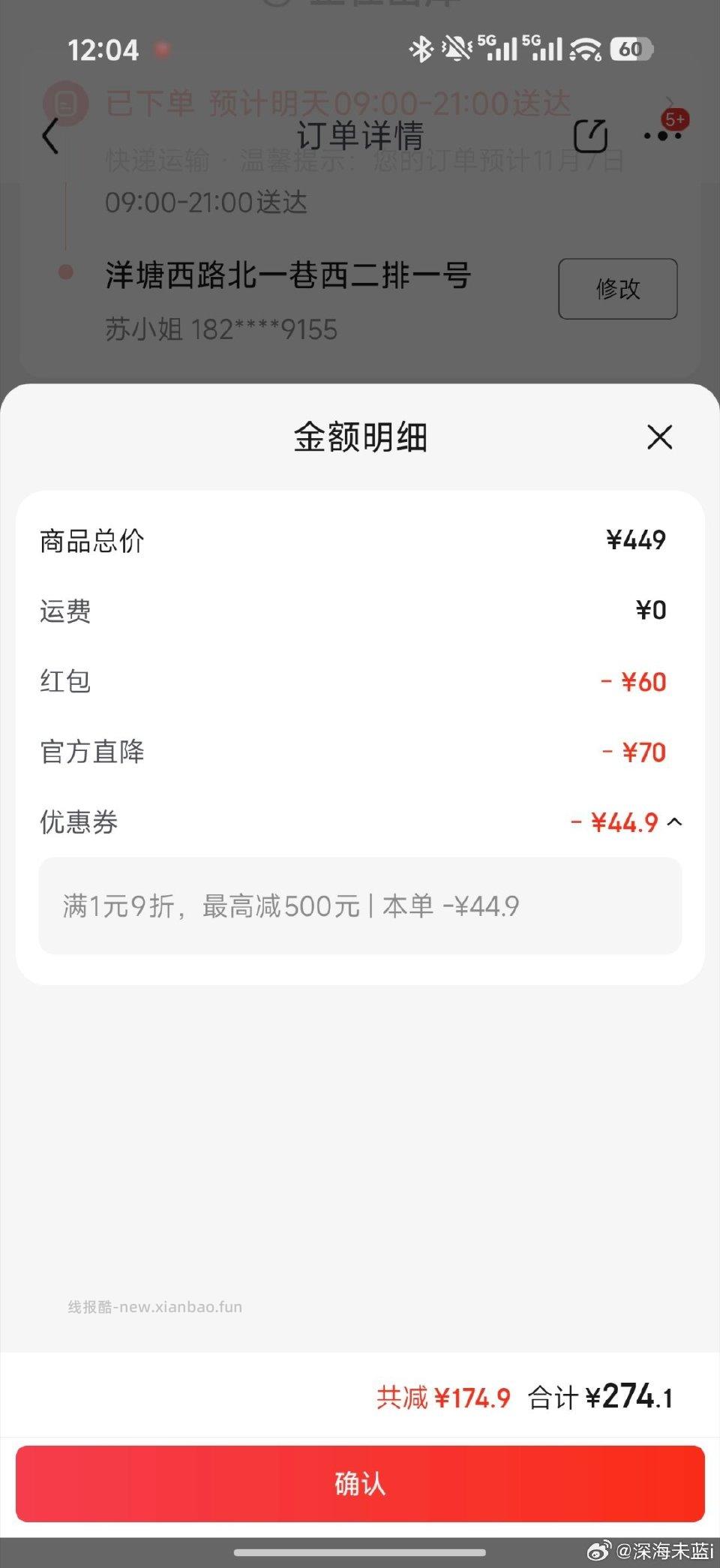Click the 红包 -¥60 discount row
Screen dimensions: 720x1568
click(x=352, y=681)
